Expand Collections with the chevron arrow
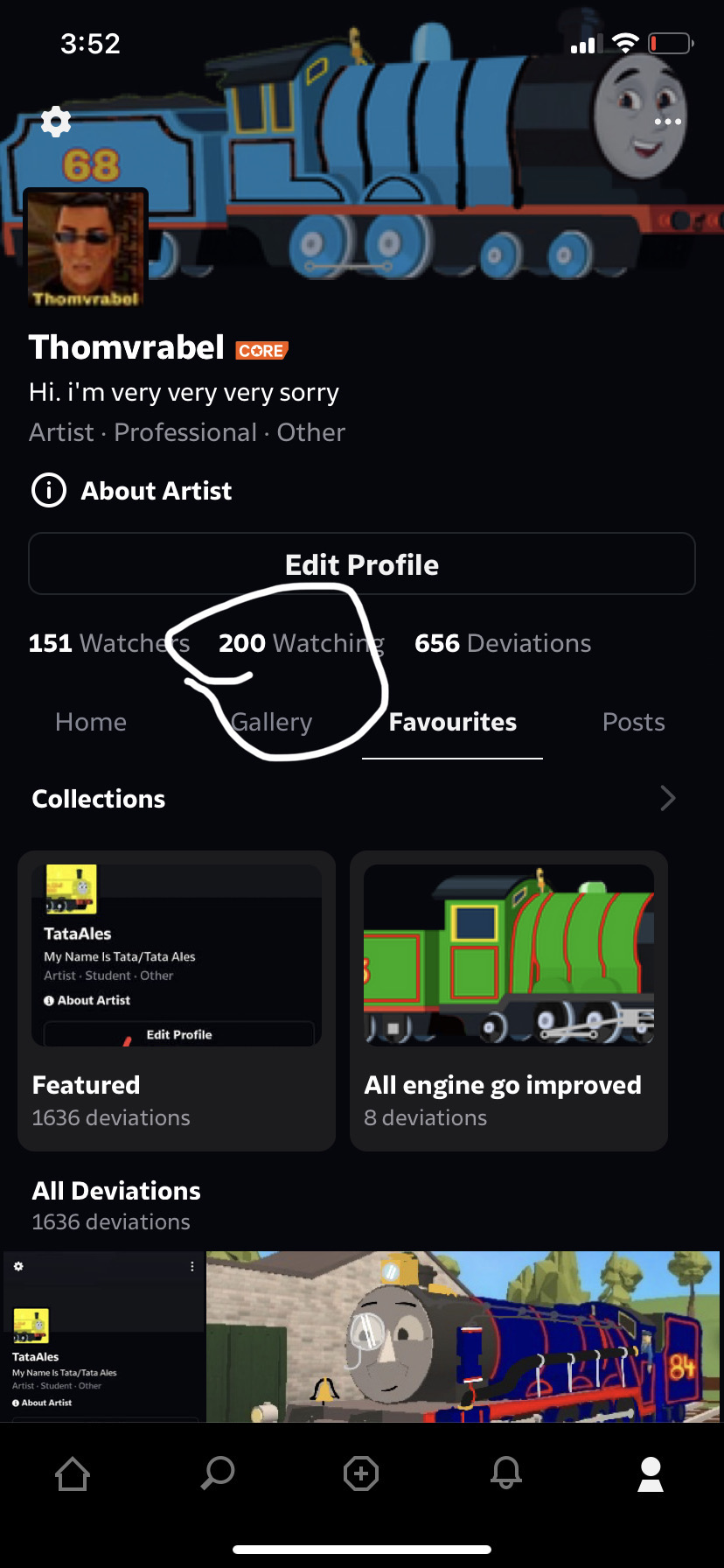724x1568 pixels. pos(667,798)
